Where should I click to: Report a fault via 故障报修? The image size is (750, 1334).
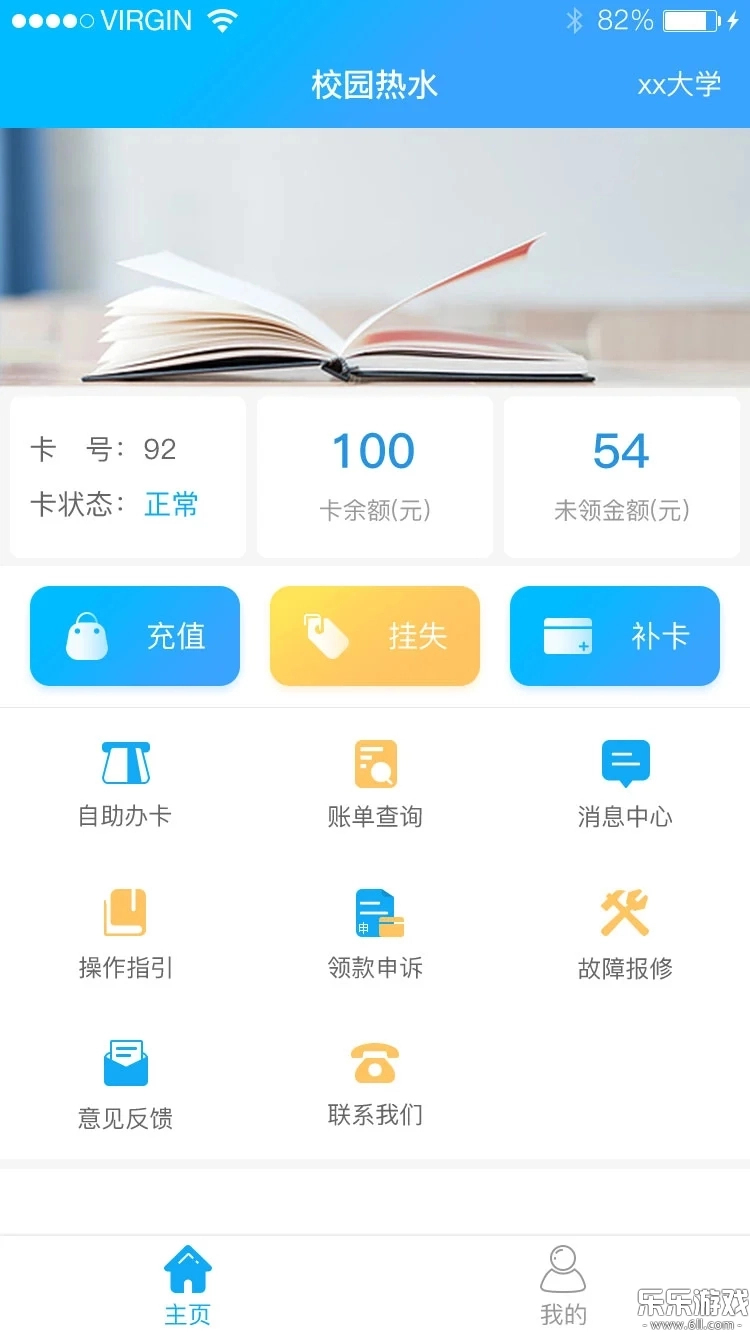coord(625,934)
